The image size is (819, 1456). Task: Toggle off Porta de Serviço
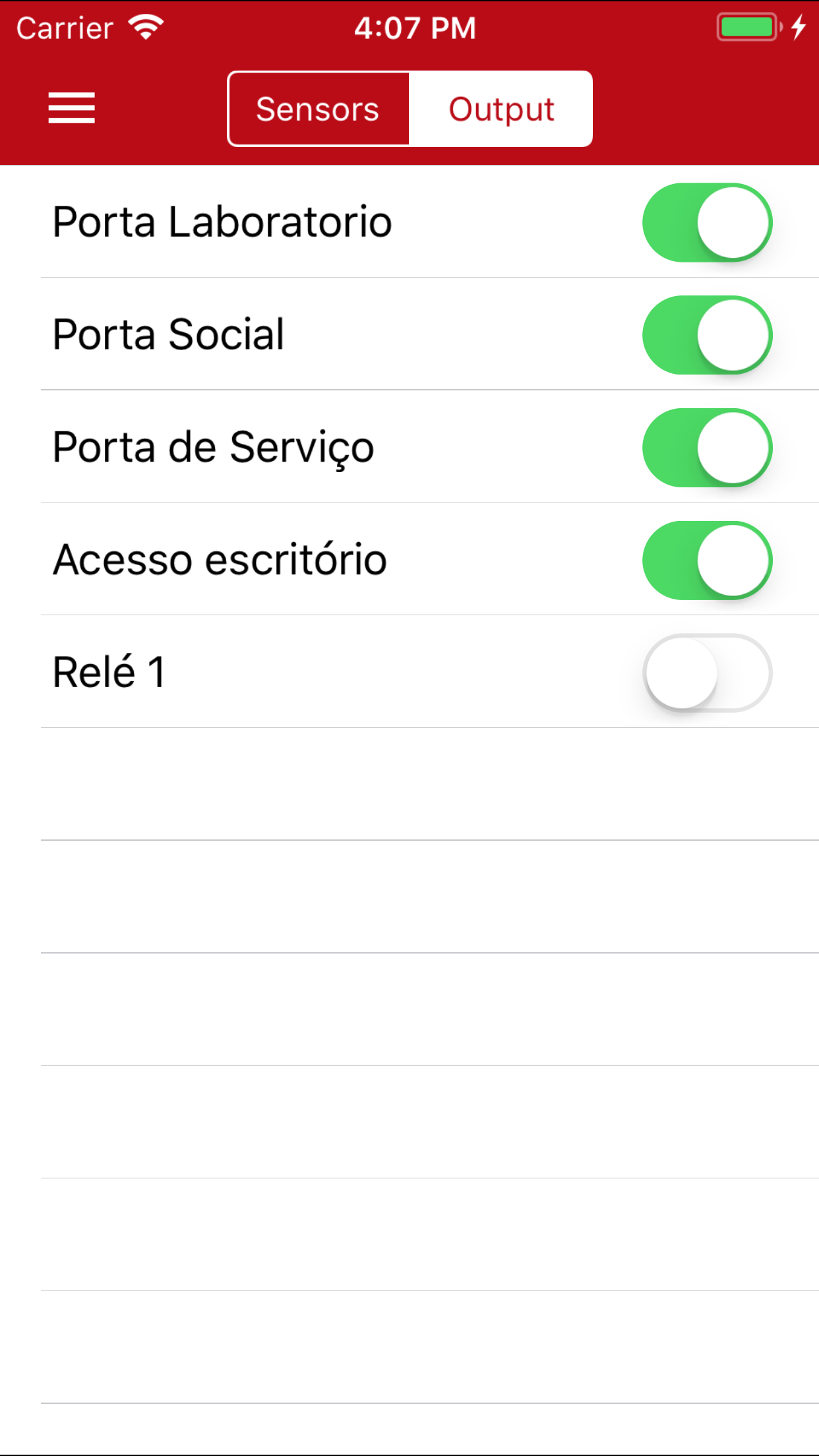click(x=707, y=448)
